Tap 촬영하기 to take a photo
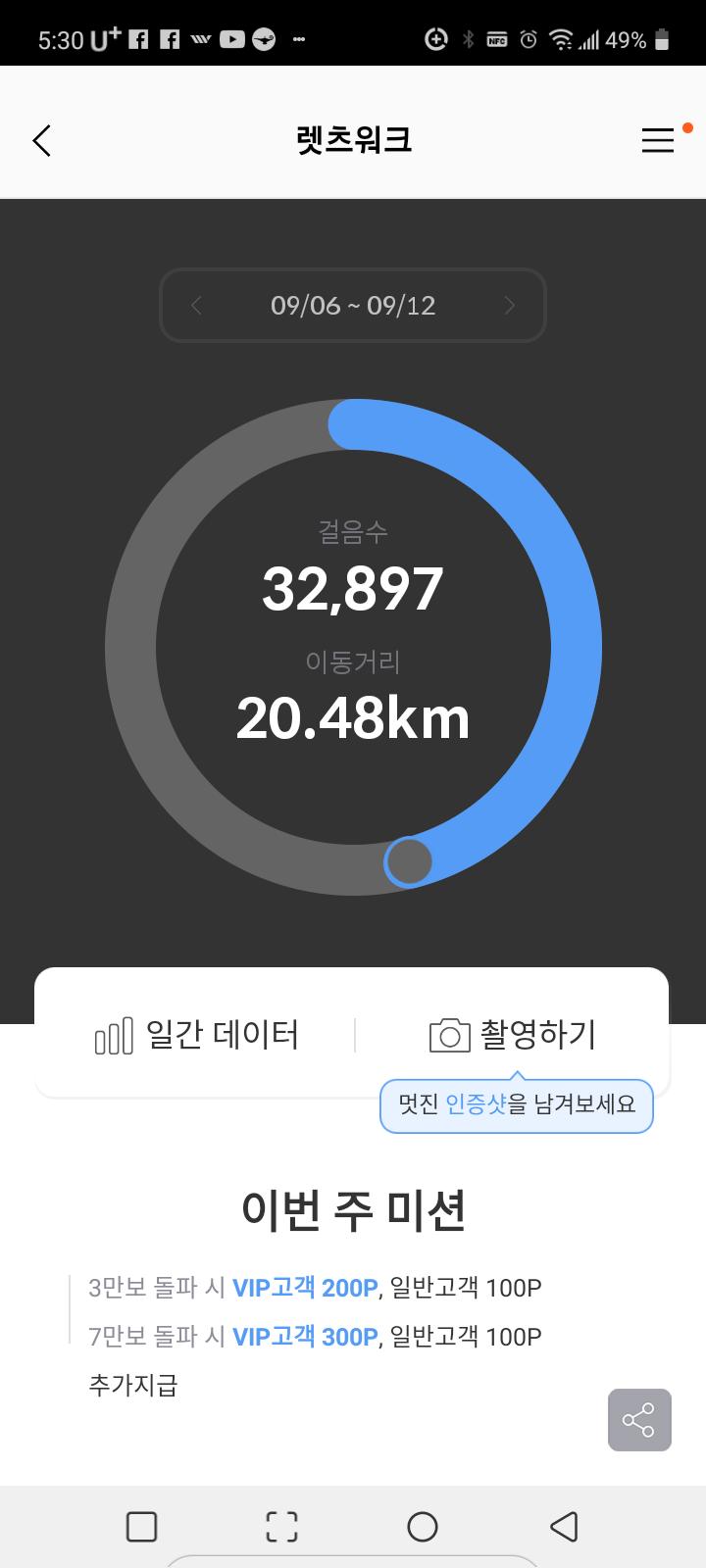The image size is (706, 1568). 513,1035
